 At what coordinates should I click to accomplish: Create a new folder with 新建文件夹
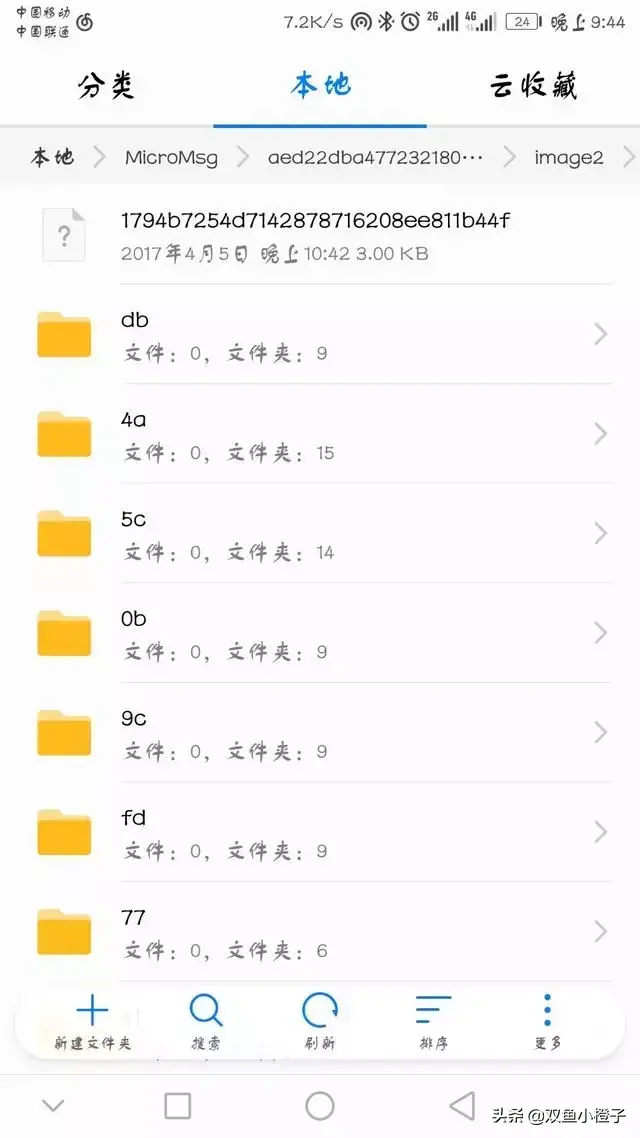[92, 1022]
